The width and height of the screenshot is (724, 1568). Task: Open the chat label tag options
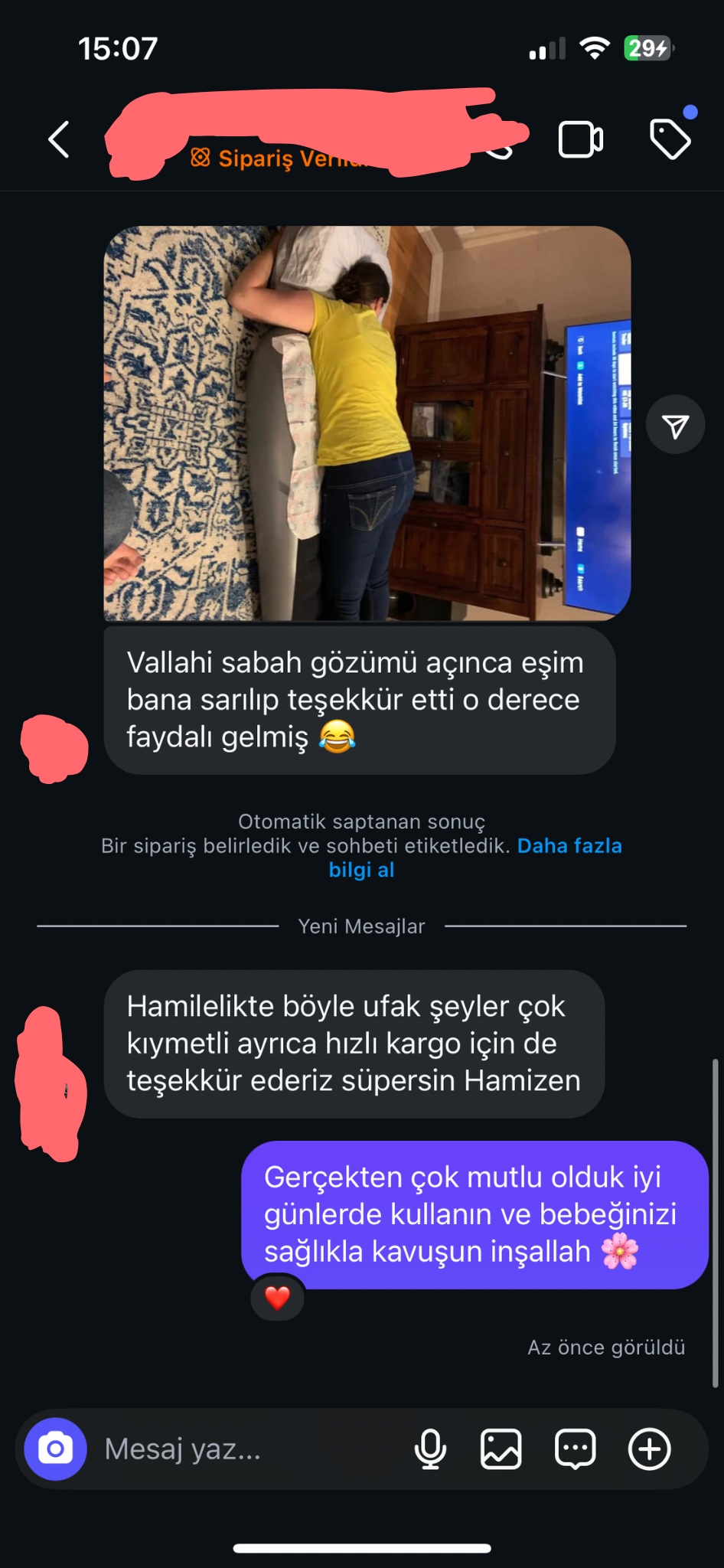[x=670, y=139]
